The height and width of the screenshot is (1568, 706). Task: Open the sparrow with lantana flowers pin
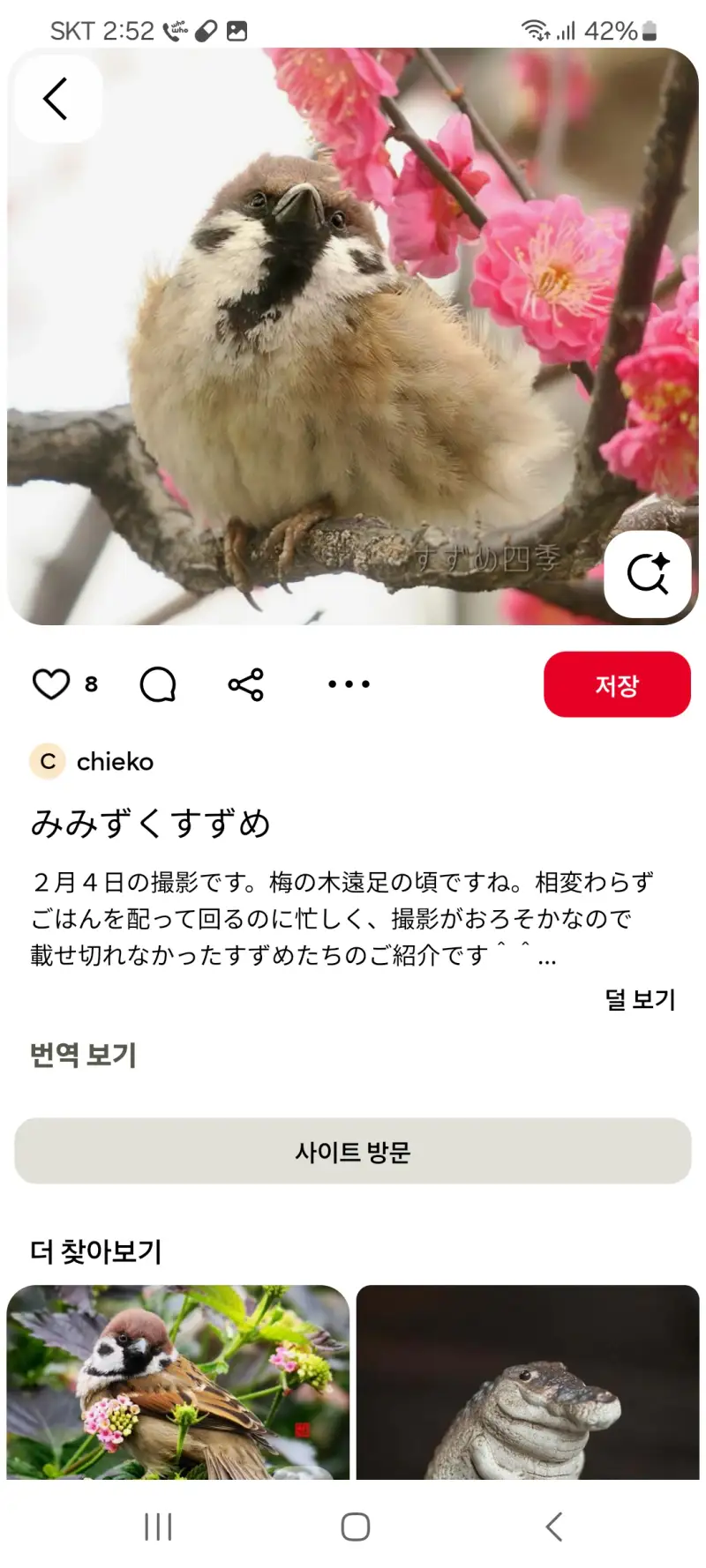(x=178, y=1382)
